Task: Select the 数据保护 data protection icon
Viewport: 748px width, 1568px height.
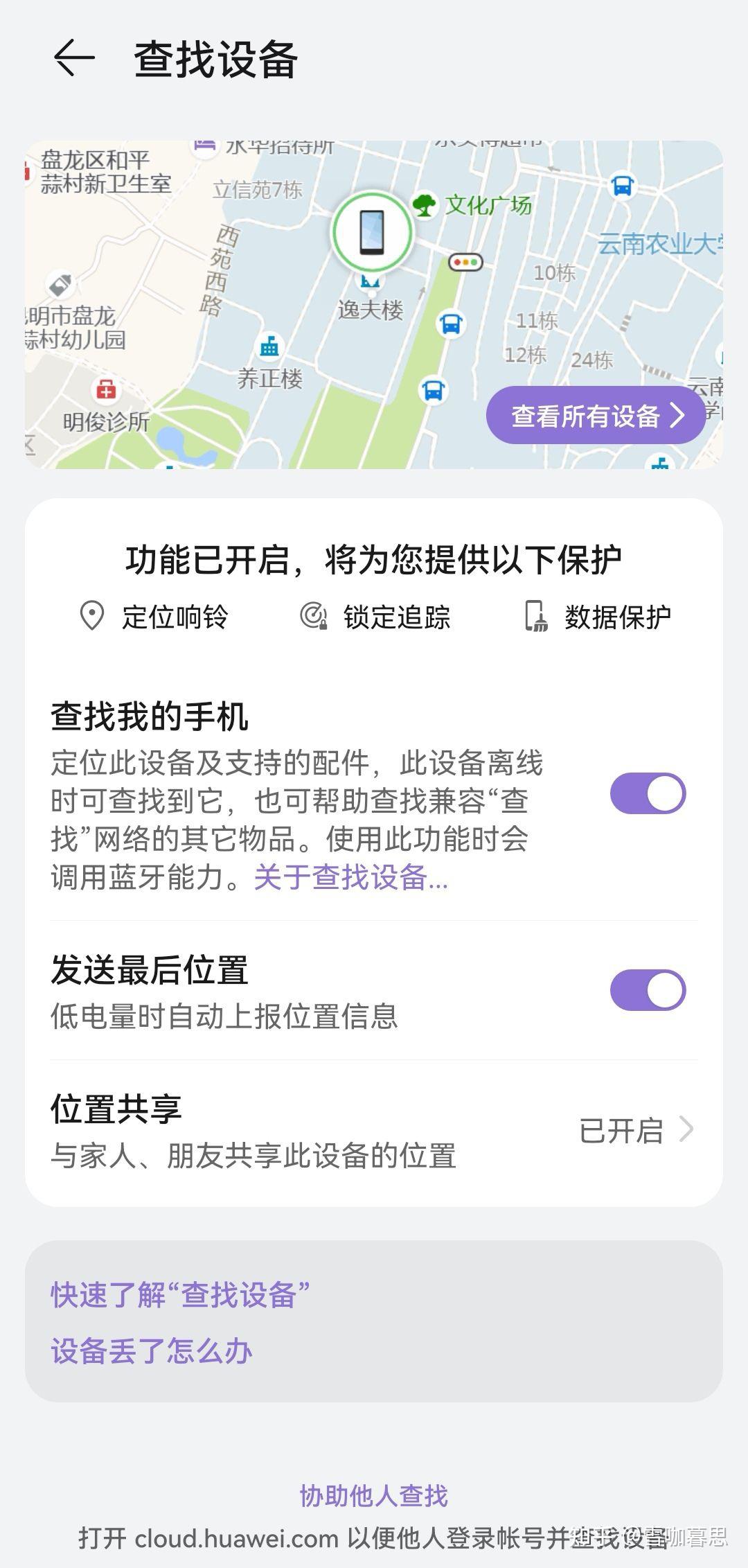Action: pyautogui.click(x=535, y=615)
